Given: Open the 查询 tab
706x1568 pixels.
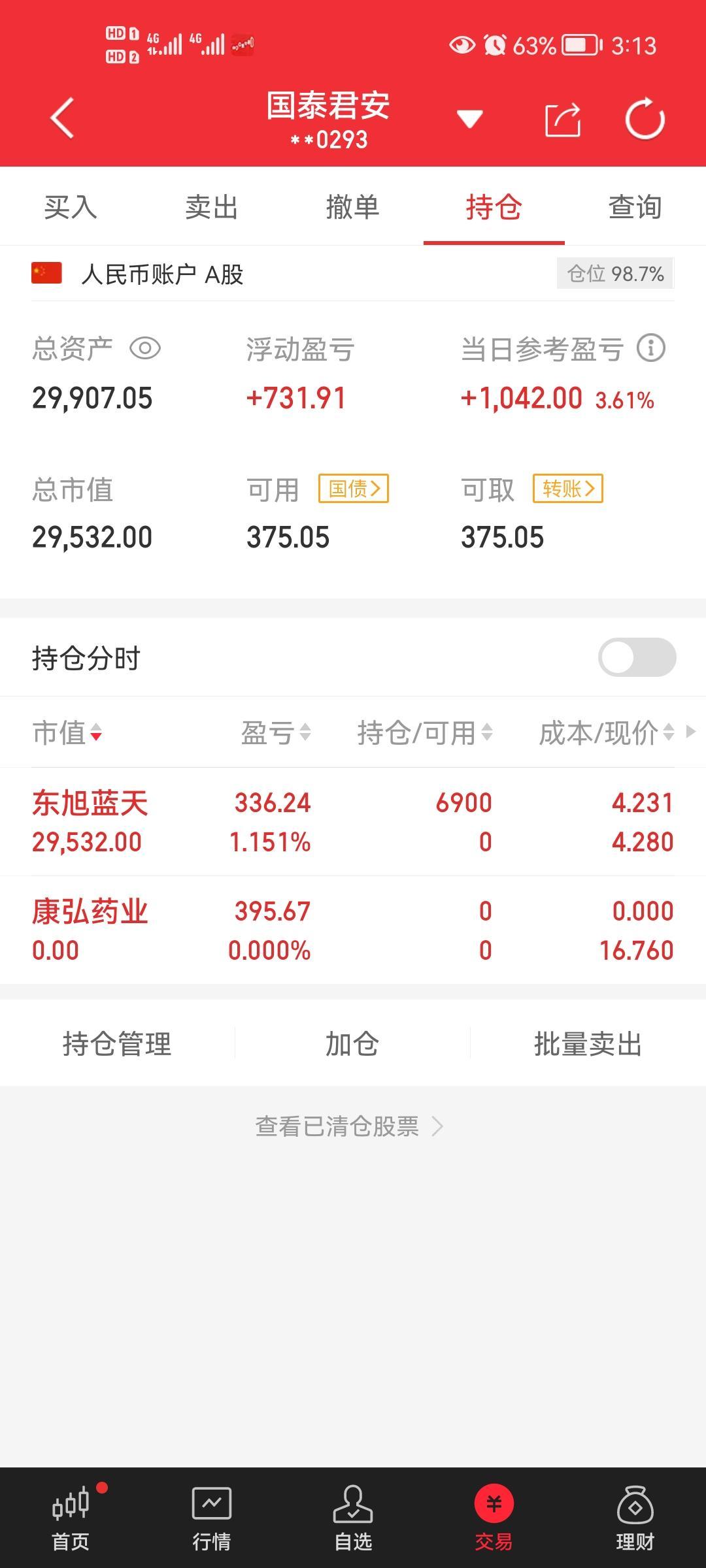Looking at the screenshot, I should pos(635,207).
